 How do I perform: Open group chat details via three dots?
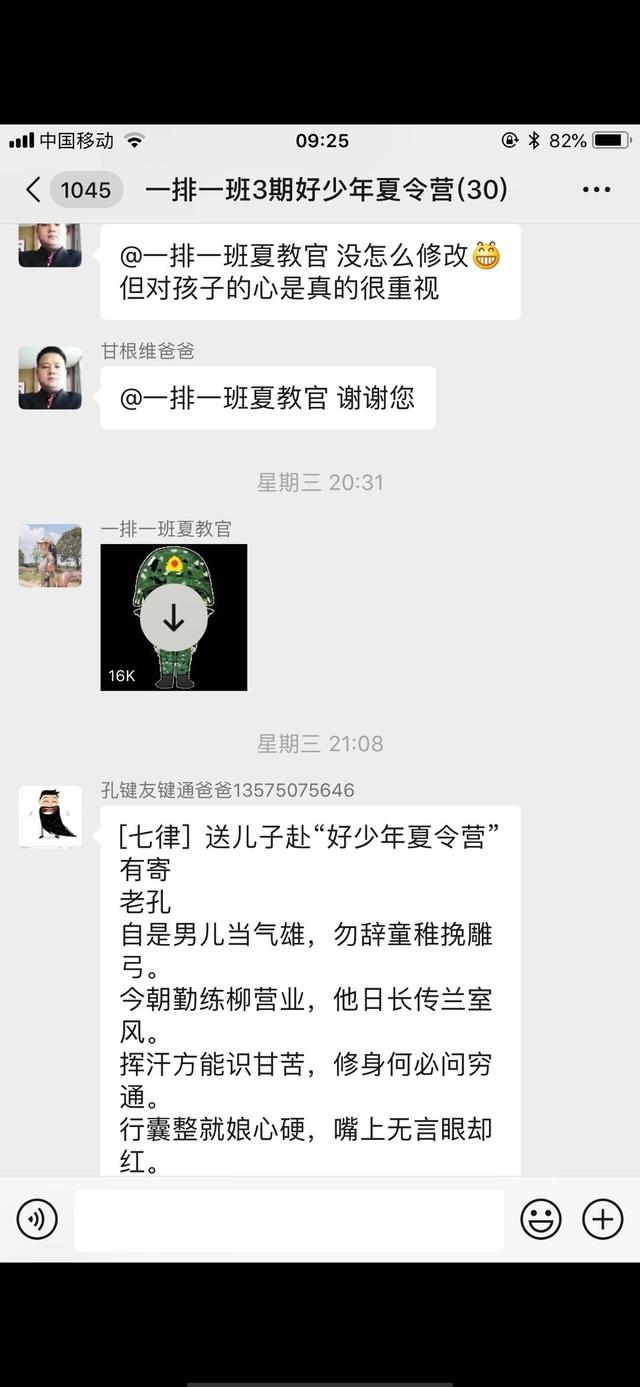[596, 190]
